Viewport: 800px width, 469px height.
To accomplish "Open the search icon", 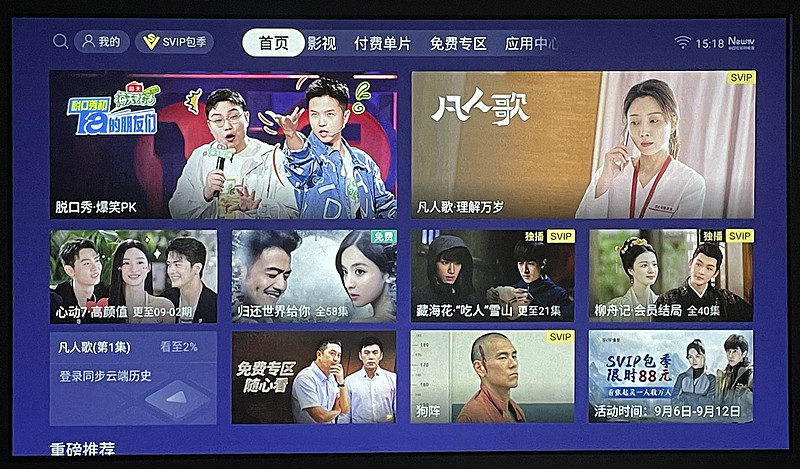I will tap(61, 42).
